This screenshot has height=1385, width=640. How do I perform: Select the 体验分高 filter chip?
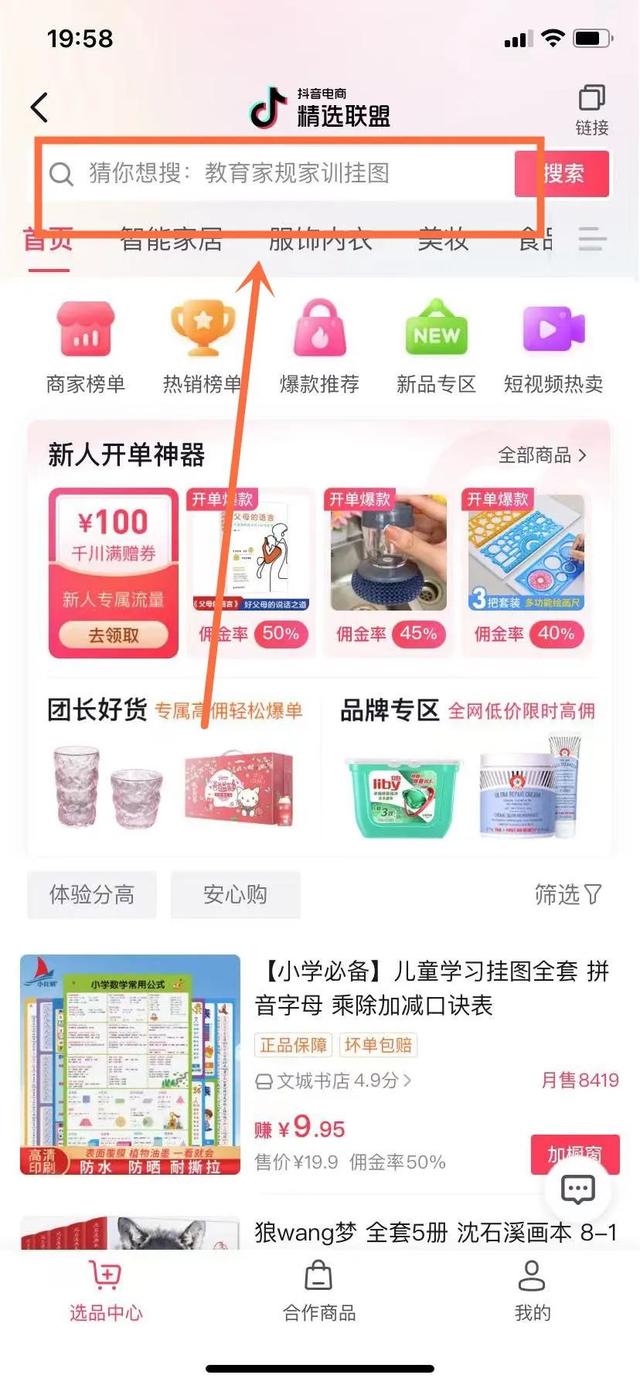click(x=92, y=894)
